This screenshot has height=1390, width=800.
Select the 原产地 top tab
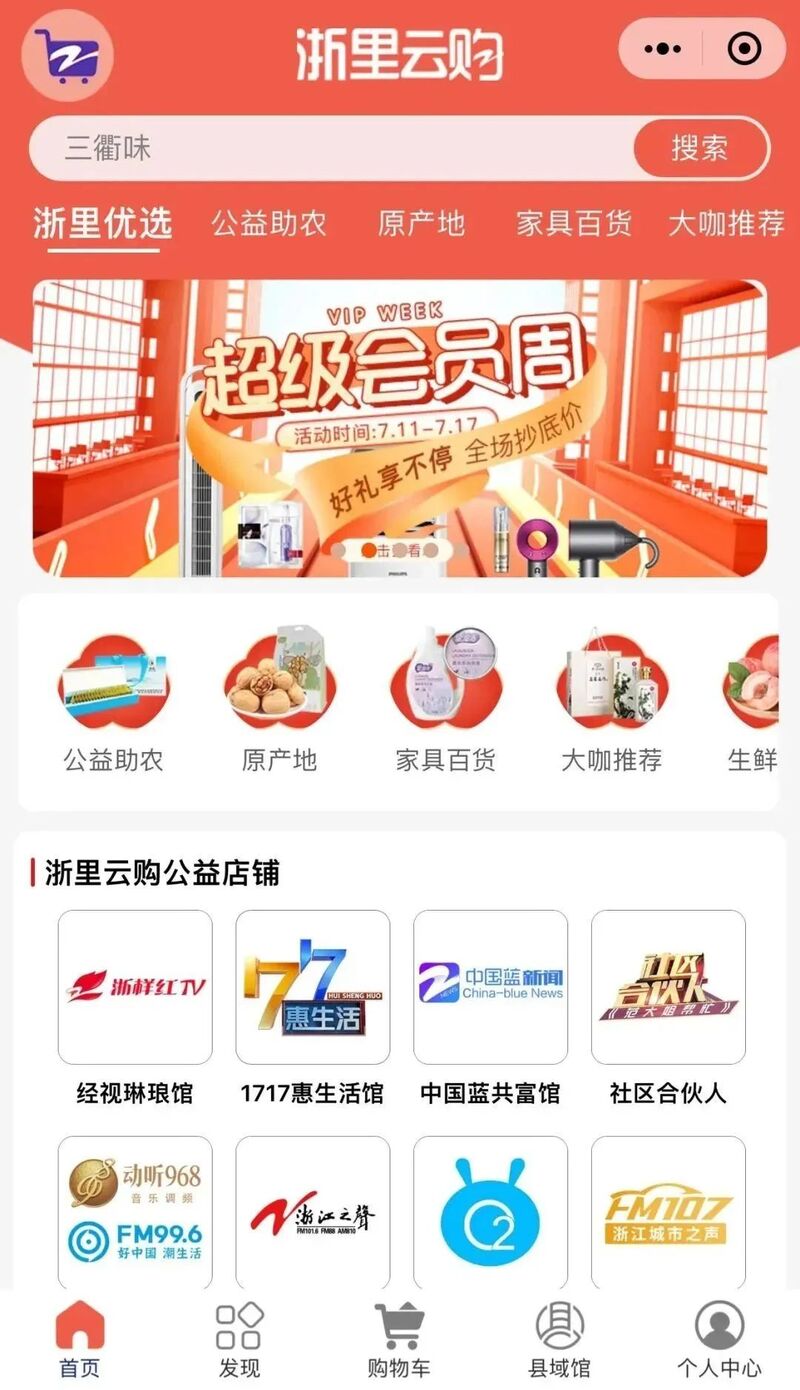[421, 223]
